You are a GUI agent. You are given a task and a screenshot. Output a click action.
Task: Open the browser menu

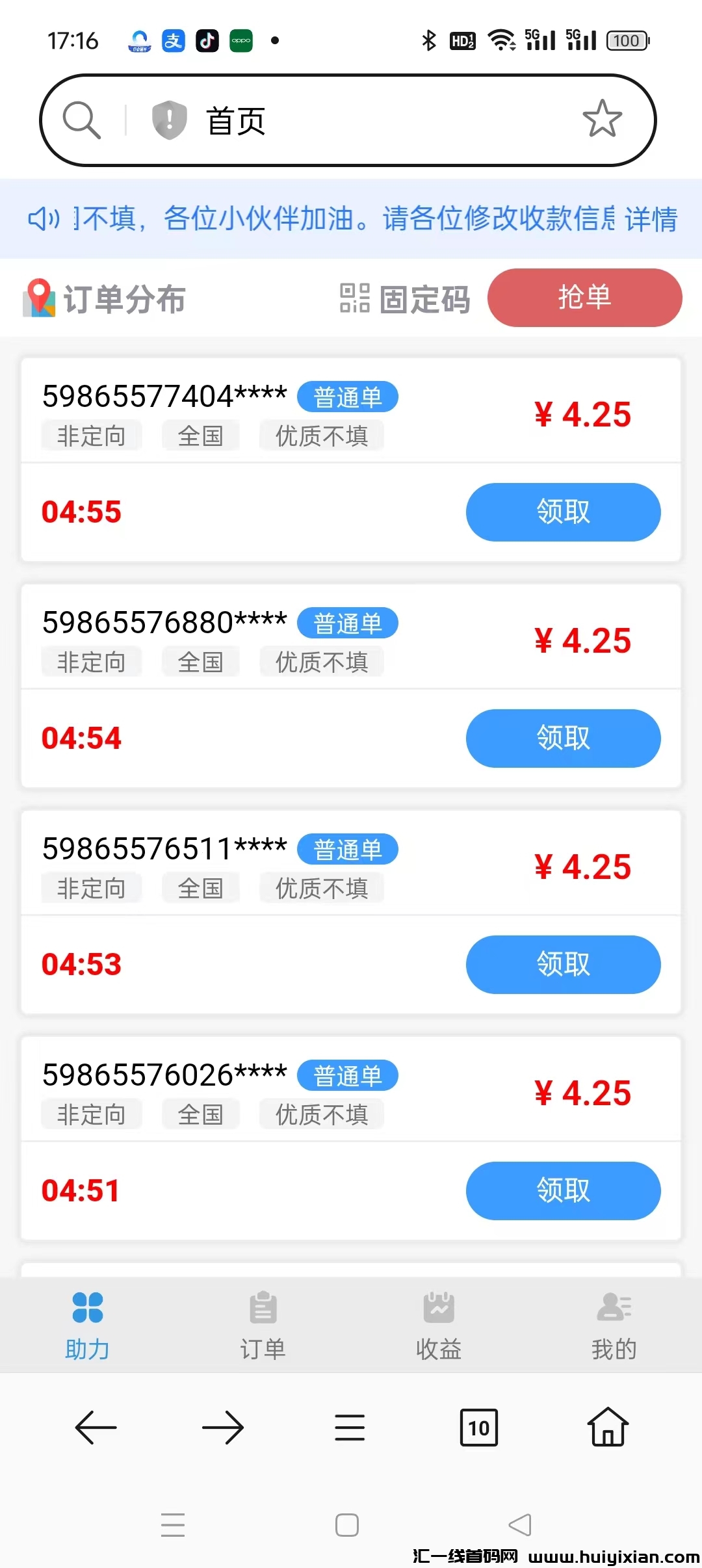[x=350, y=1428]
